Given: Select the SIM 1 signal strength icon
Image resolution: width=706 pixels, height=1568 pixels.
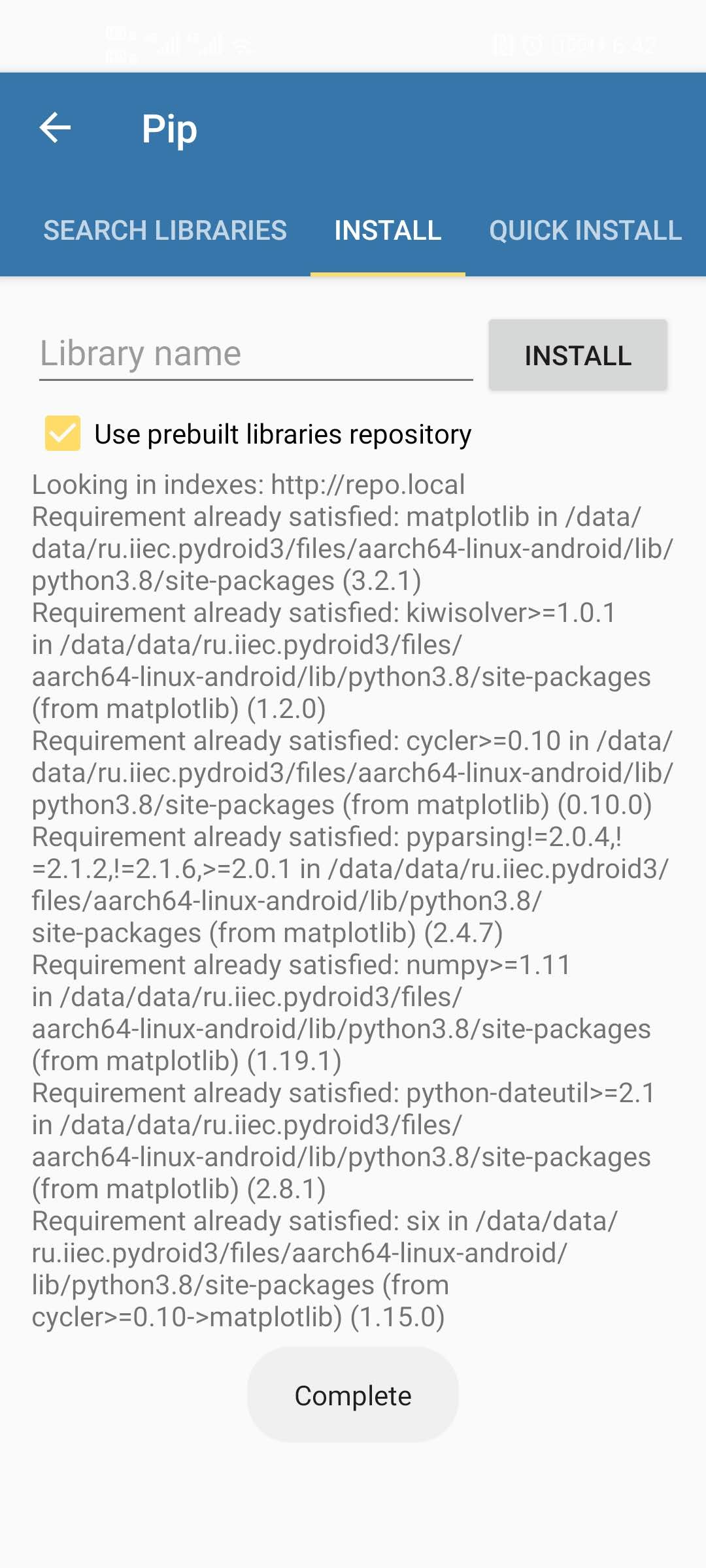Looking at the screenshot, I should [169, 44].
